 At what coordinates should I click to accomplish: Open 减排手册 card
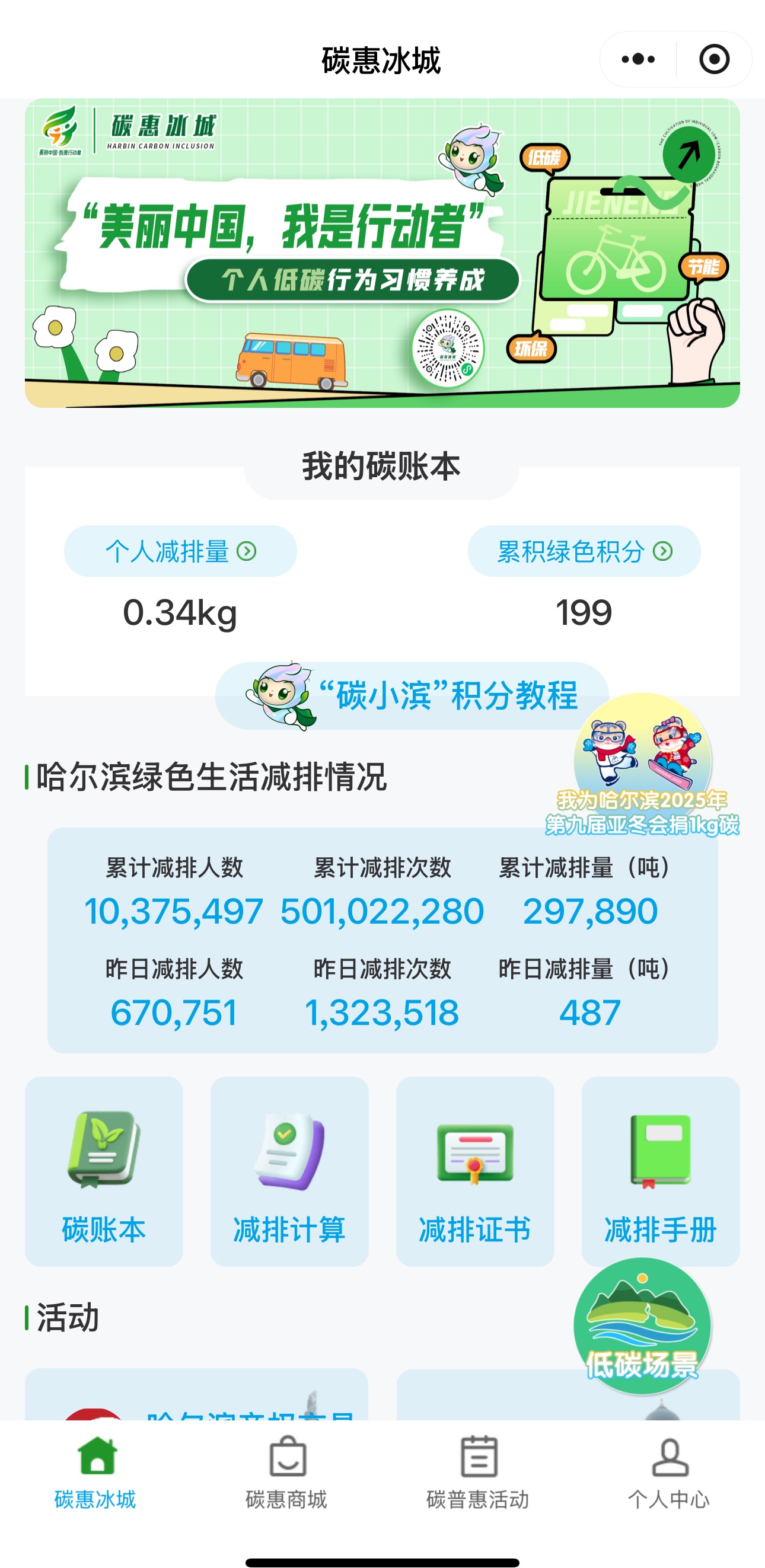point(660,1170)
